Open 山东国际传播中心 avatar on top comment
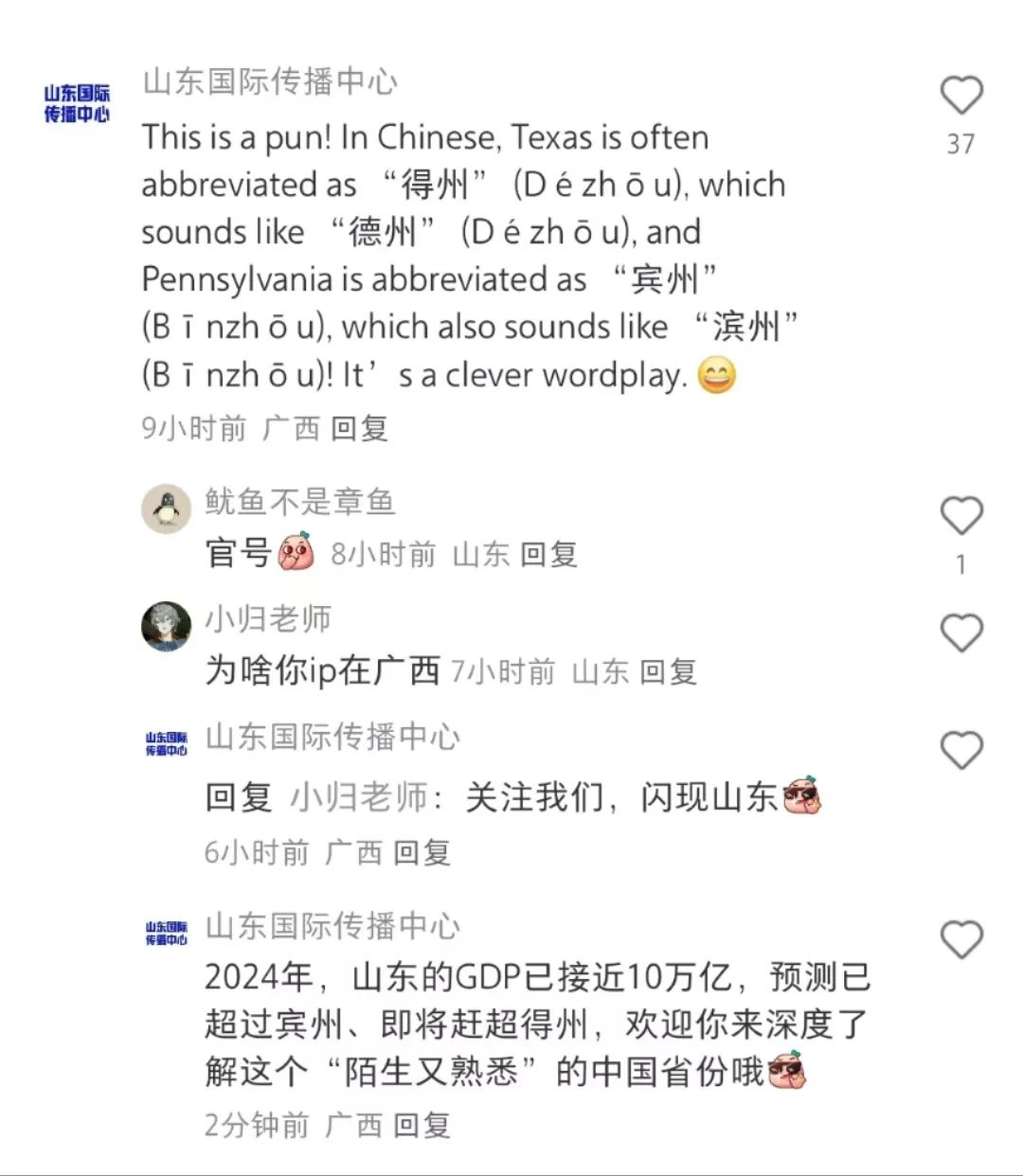This screenshot has width=1023, height=1176. pyautogui.click(x=77, y=104)
